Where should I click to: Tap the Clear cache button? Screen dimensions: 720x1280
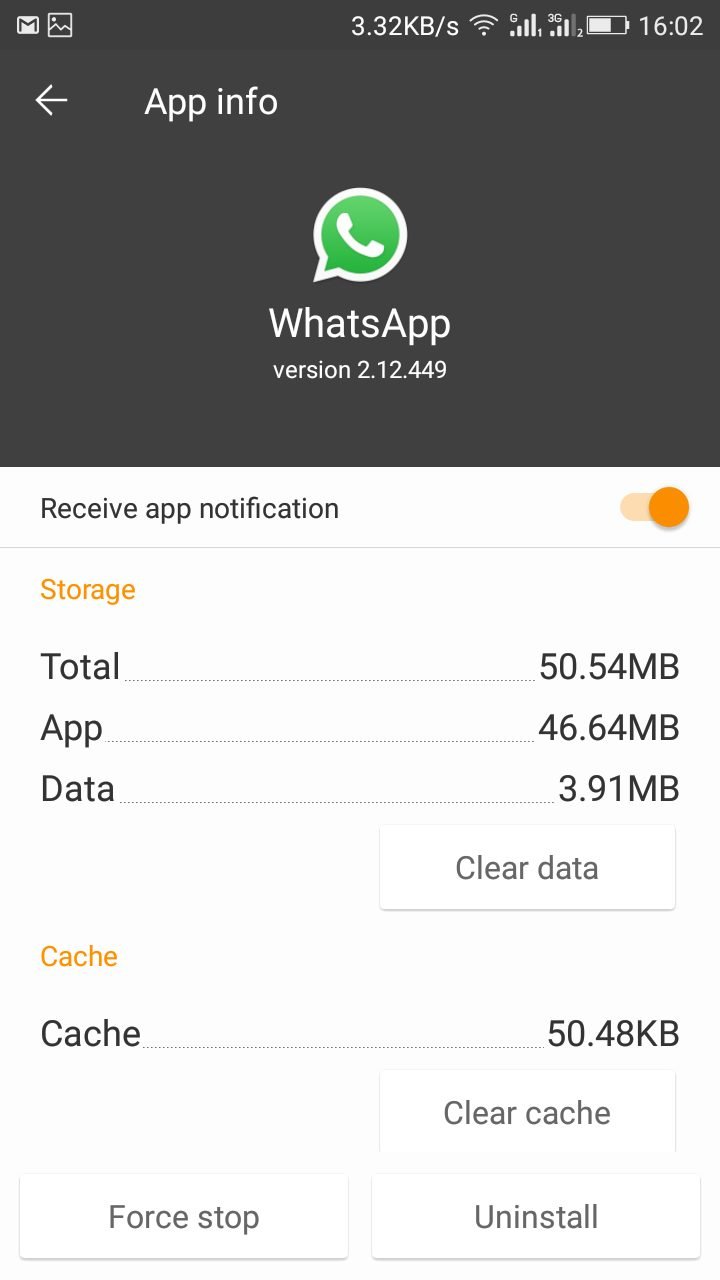tap(527, 1112)
